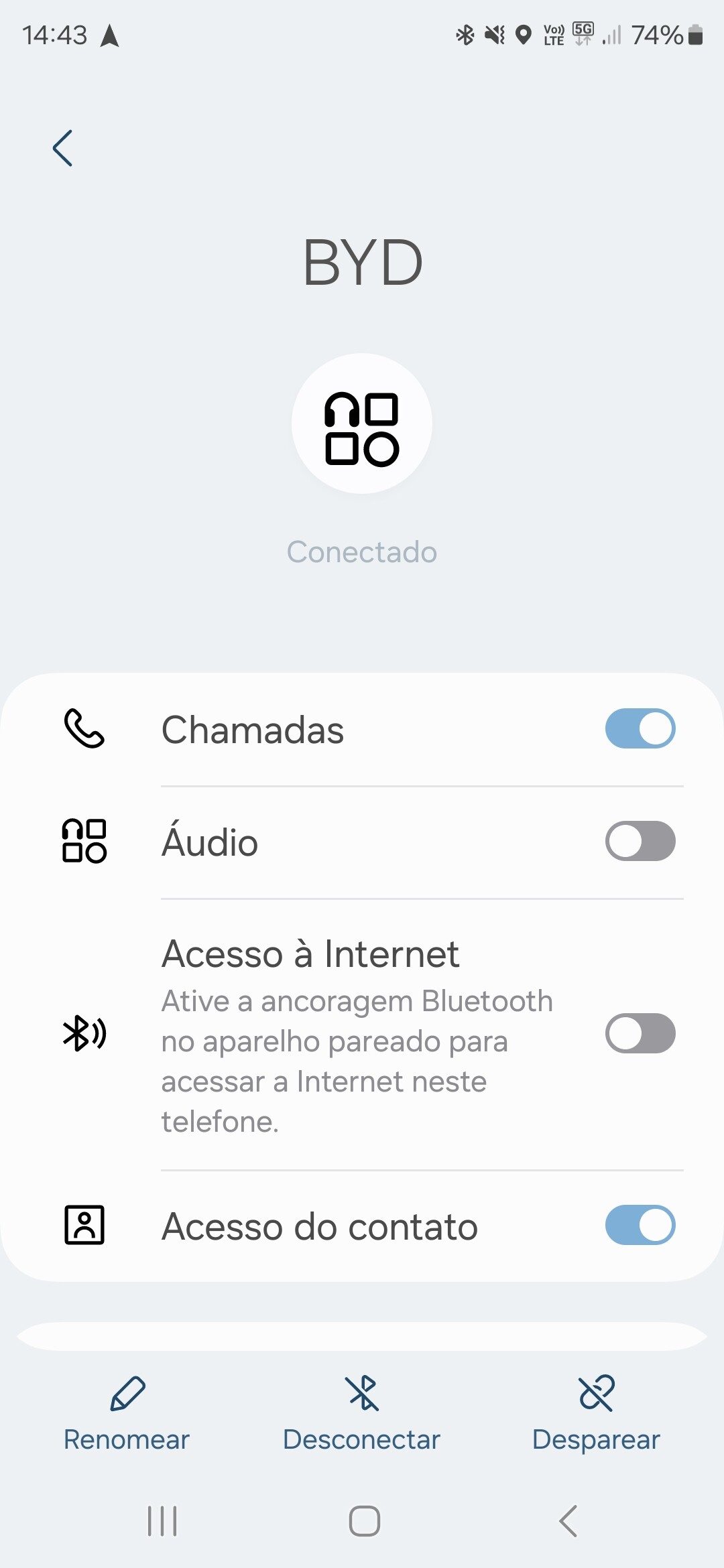Open recent apps from the navigation bar
The height and width of the screenshot is (1568, 724).
pos(162,1521)
